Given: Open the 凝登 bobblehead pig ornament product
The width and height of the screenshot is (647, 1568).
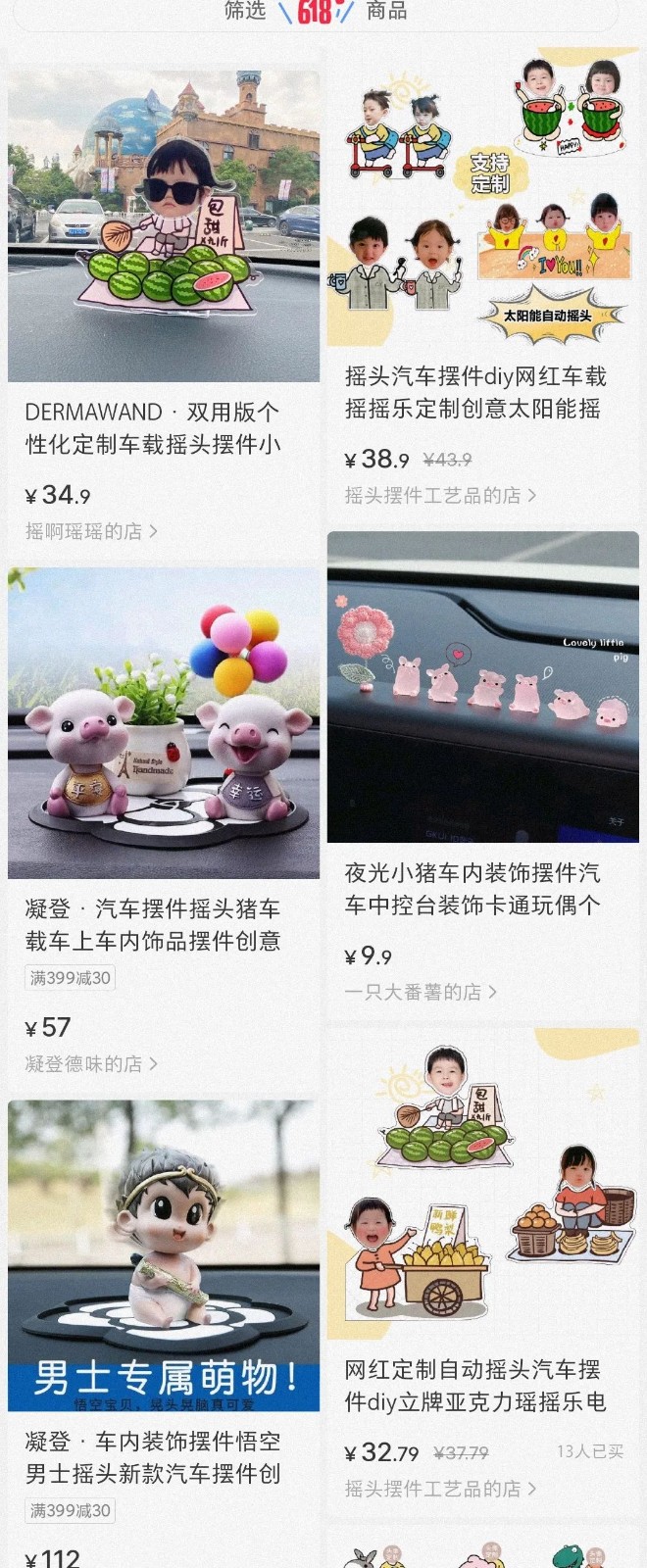Looking at the screenshot, I should (x=164, y=723).
